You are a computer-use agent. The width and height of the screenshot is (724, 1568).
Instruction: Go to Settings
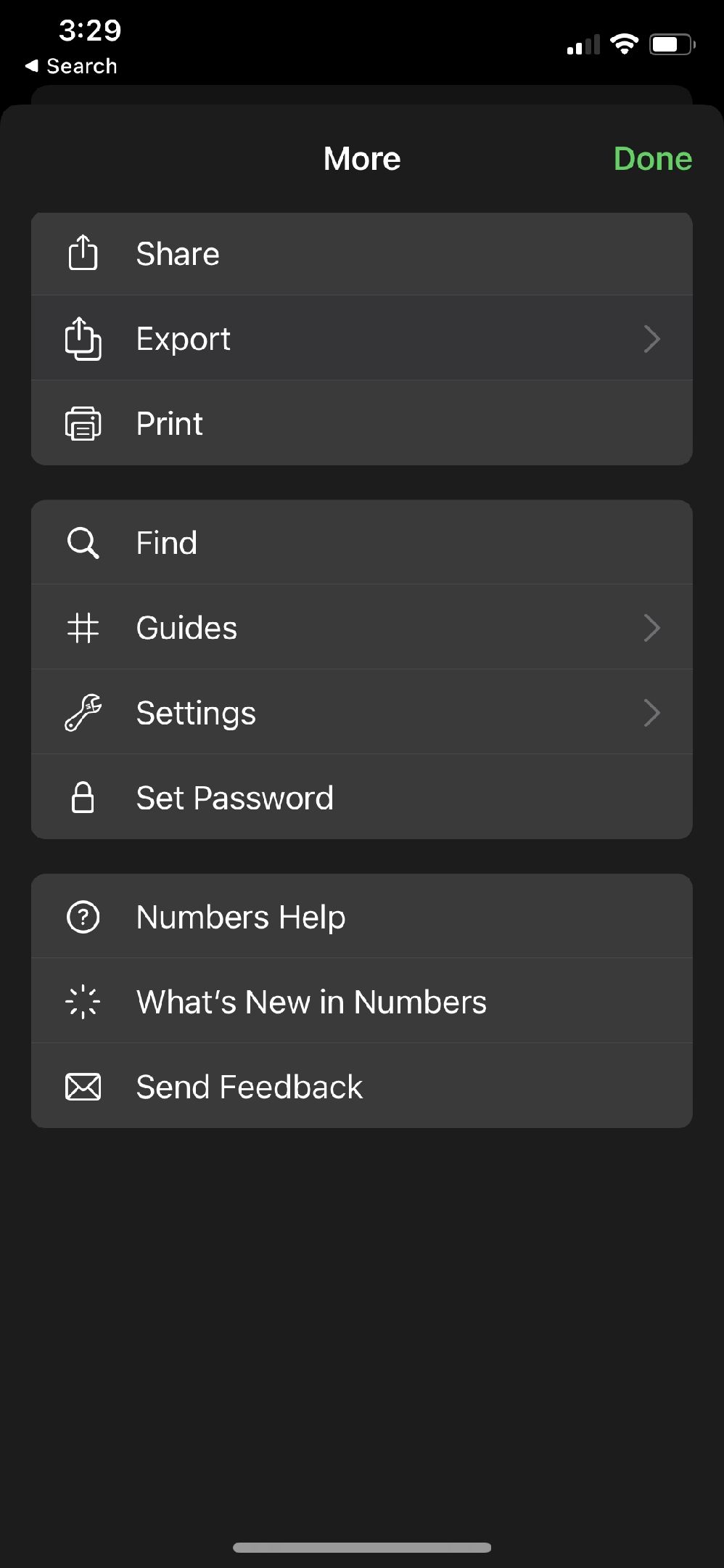tap(361, 713)
